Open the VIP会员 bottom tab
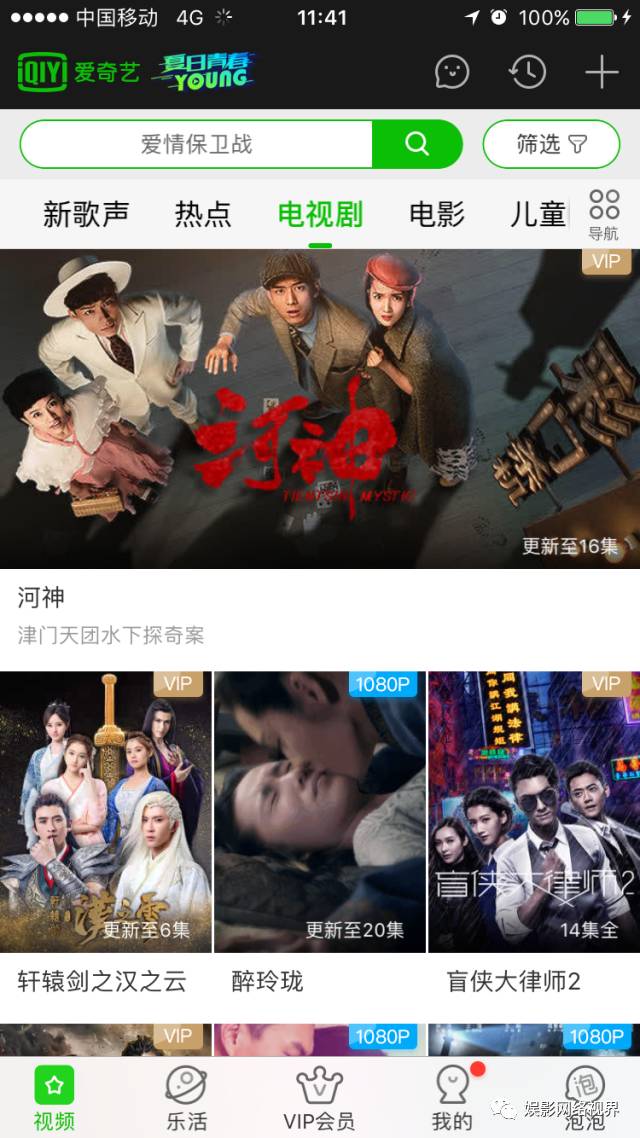 tap(319, 1097)
